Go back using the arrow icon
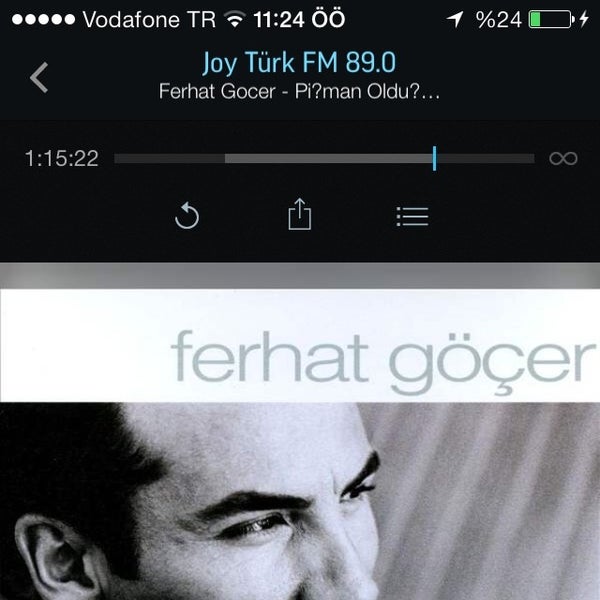The width and height of the screenshot is (600, 600). point(39,77)
